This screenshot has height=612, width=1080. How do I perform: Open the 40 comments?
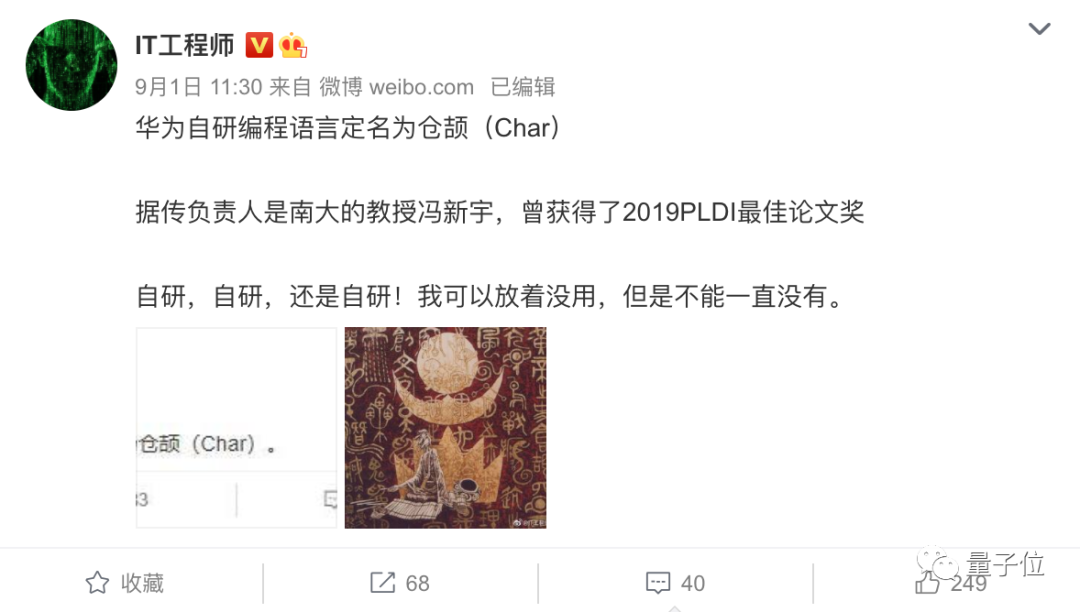point(675,583)
